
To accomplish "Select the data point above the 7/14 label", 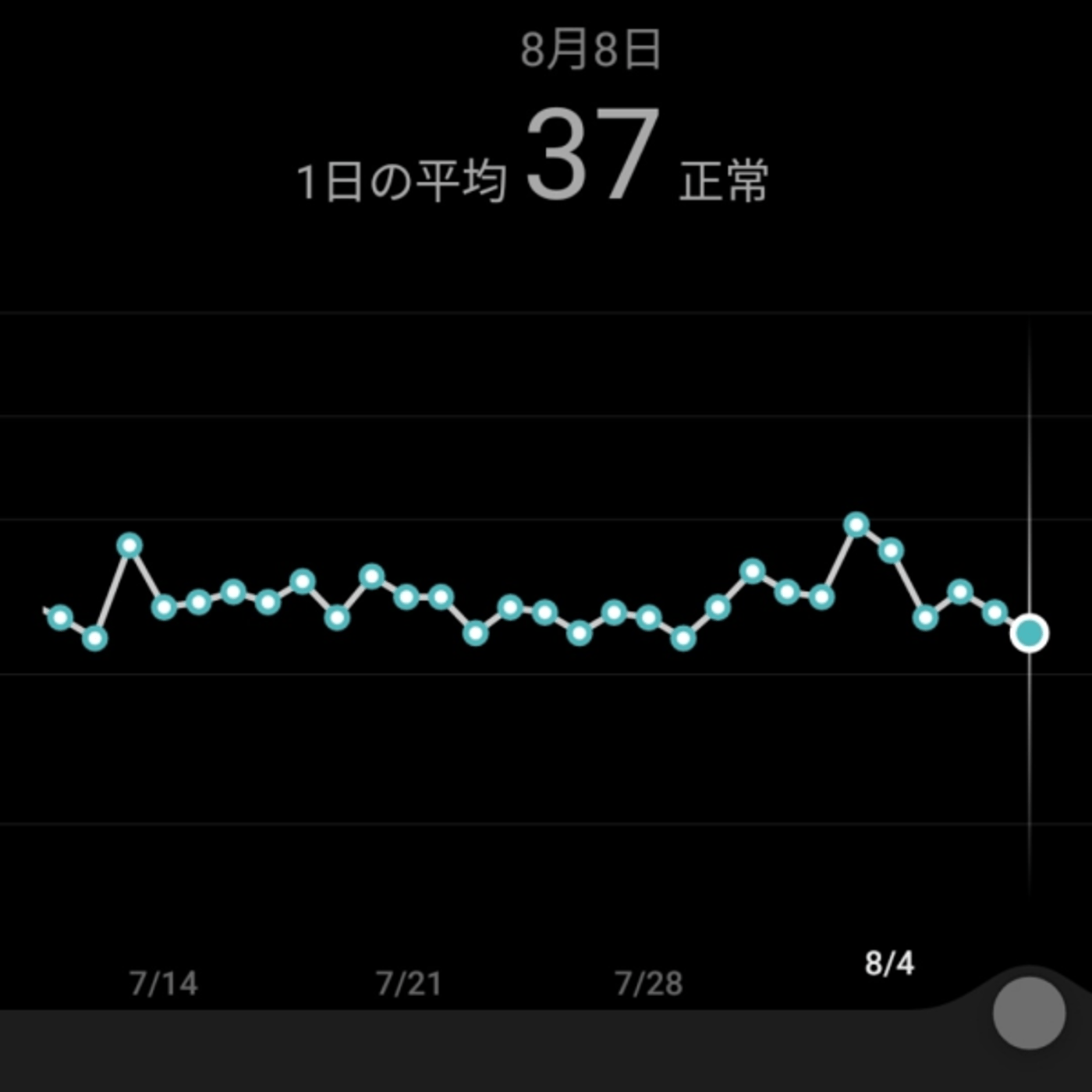I will 164,607.
